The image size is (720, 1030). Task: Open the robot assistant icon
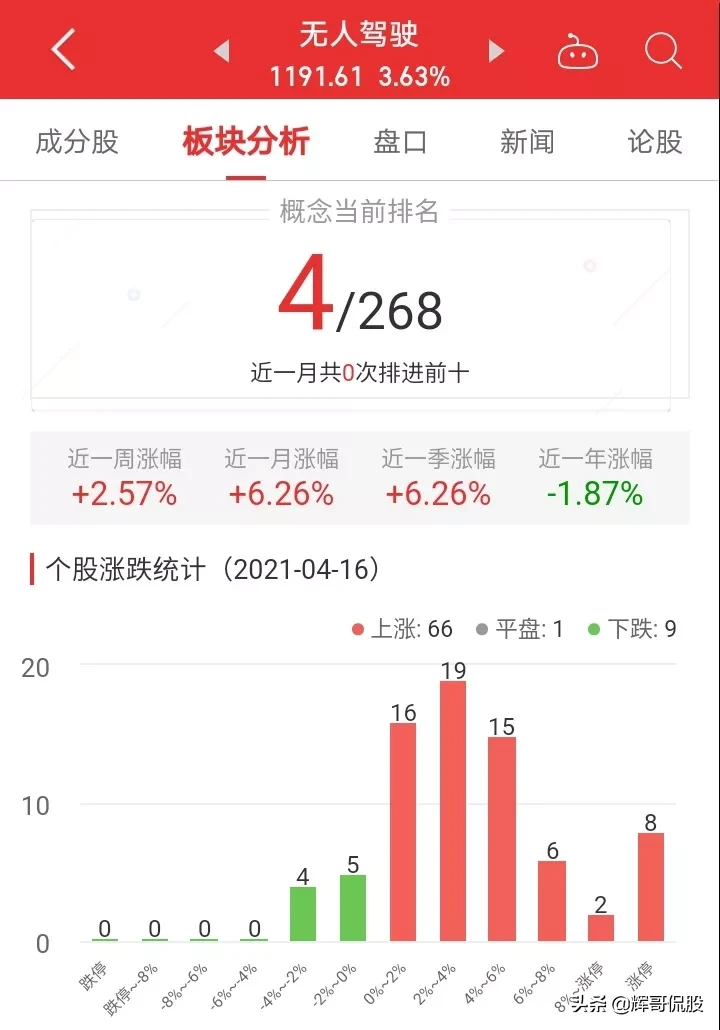[x=578, y=50]
